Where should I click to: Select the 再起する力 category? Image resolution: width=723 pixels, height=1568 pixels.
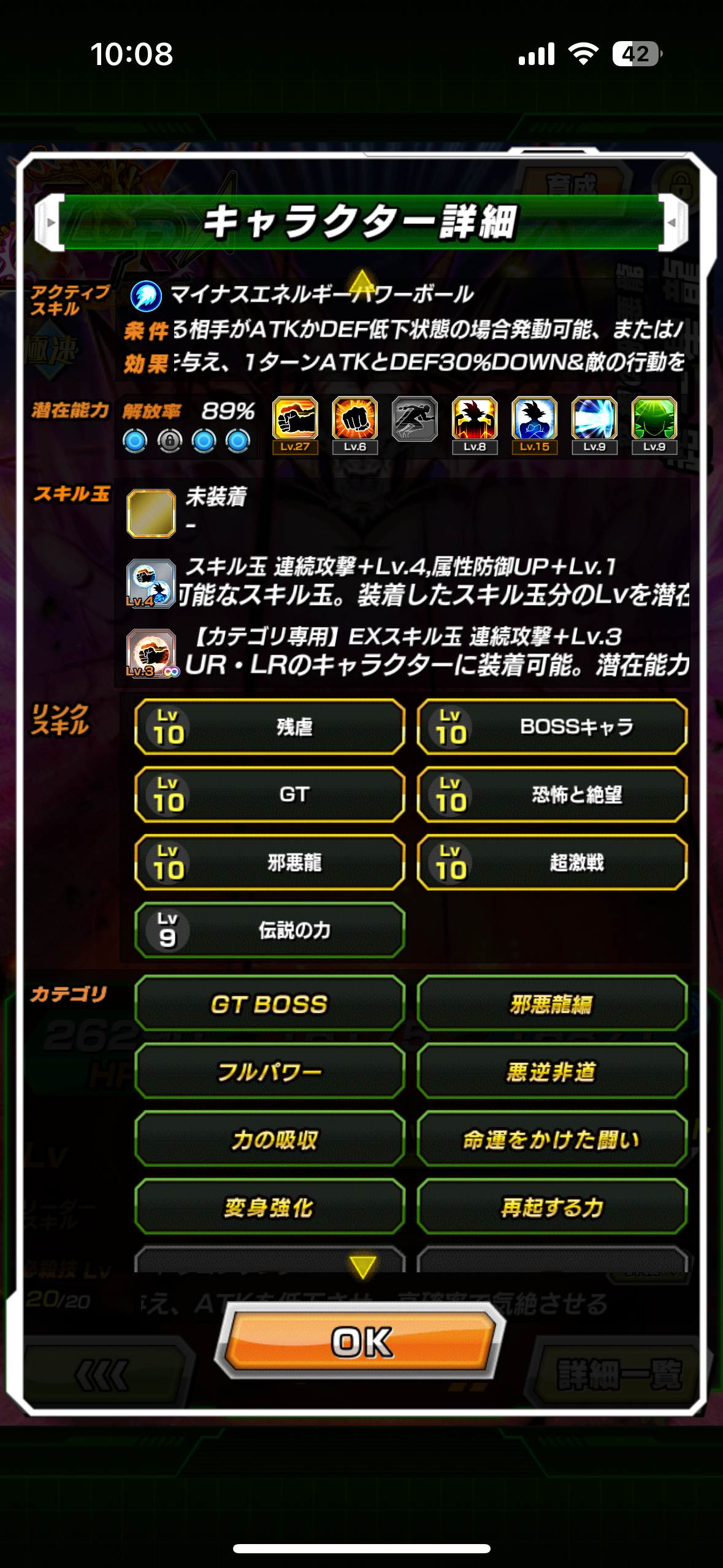pyautogui.click(x=552, y=1207)
